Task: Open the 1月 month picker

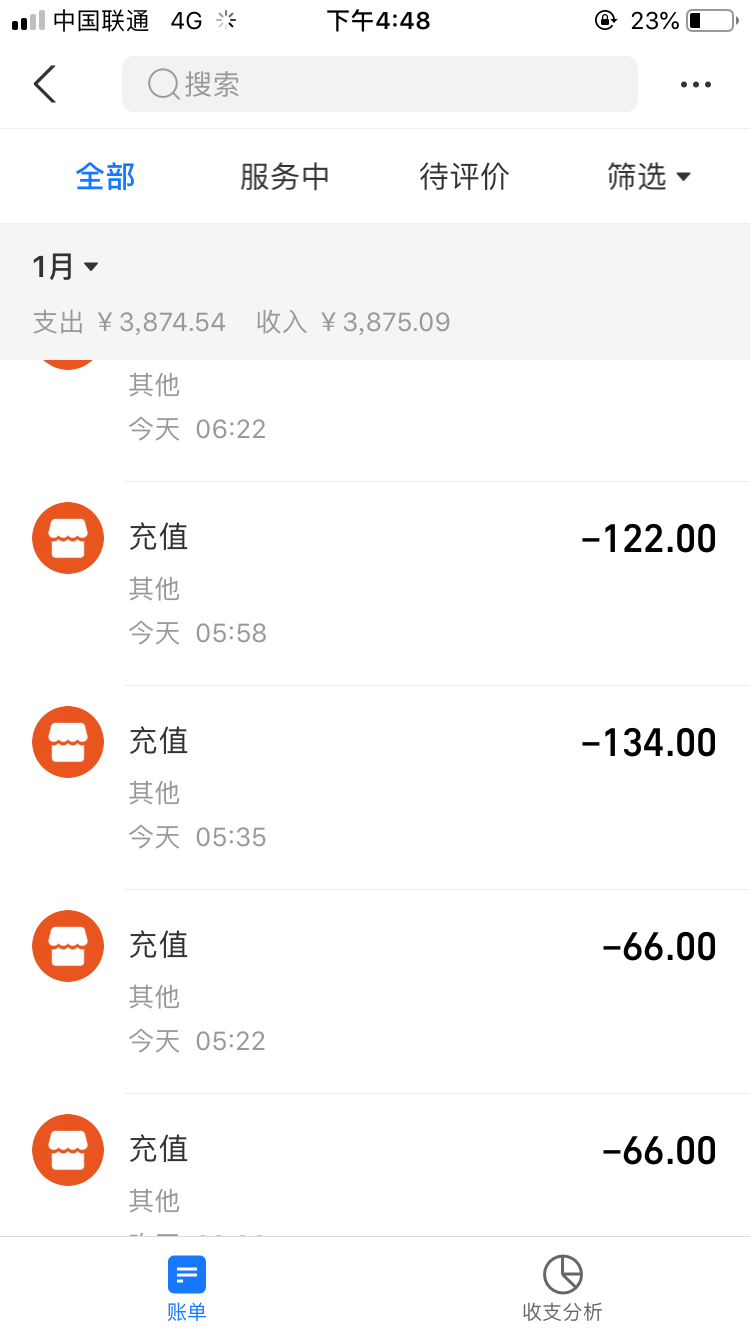Action: (65, 266)
